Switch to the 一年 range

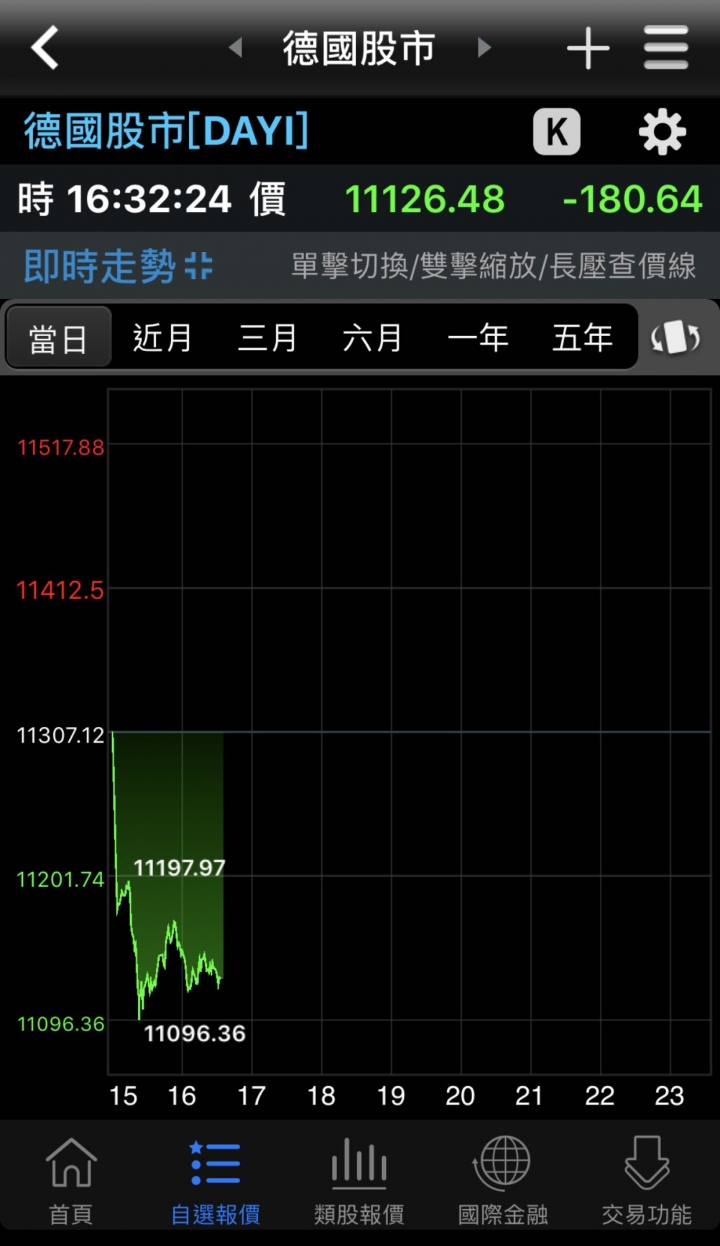(477, 338)
